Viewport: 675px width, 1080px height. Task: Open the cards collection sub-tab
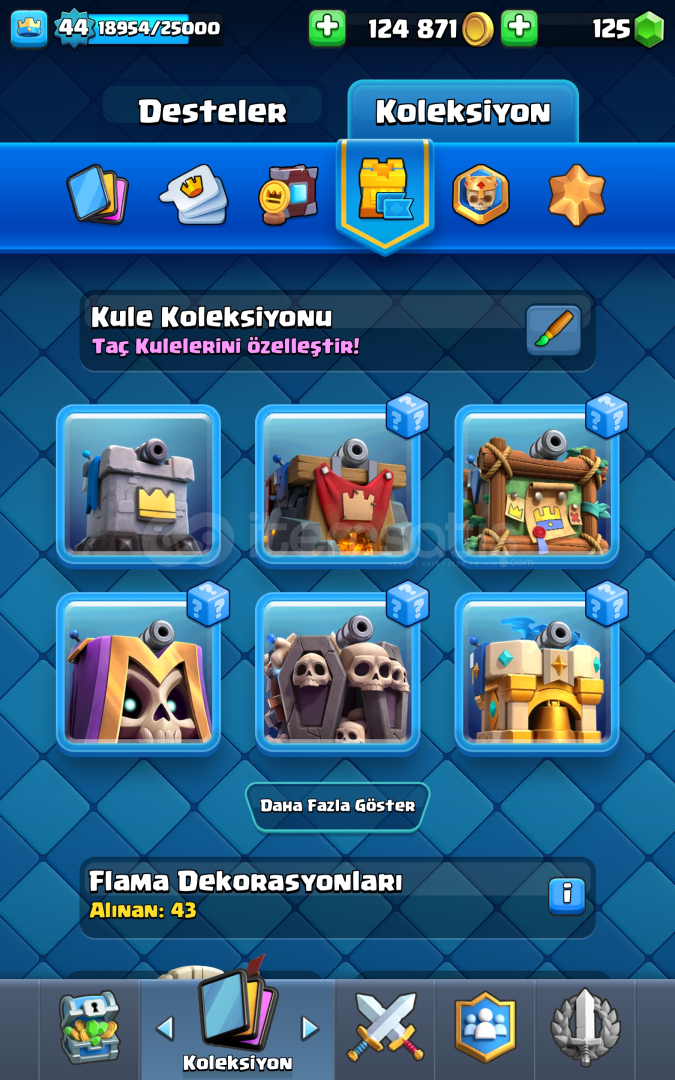point(97,194)
